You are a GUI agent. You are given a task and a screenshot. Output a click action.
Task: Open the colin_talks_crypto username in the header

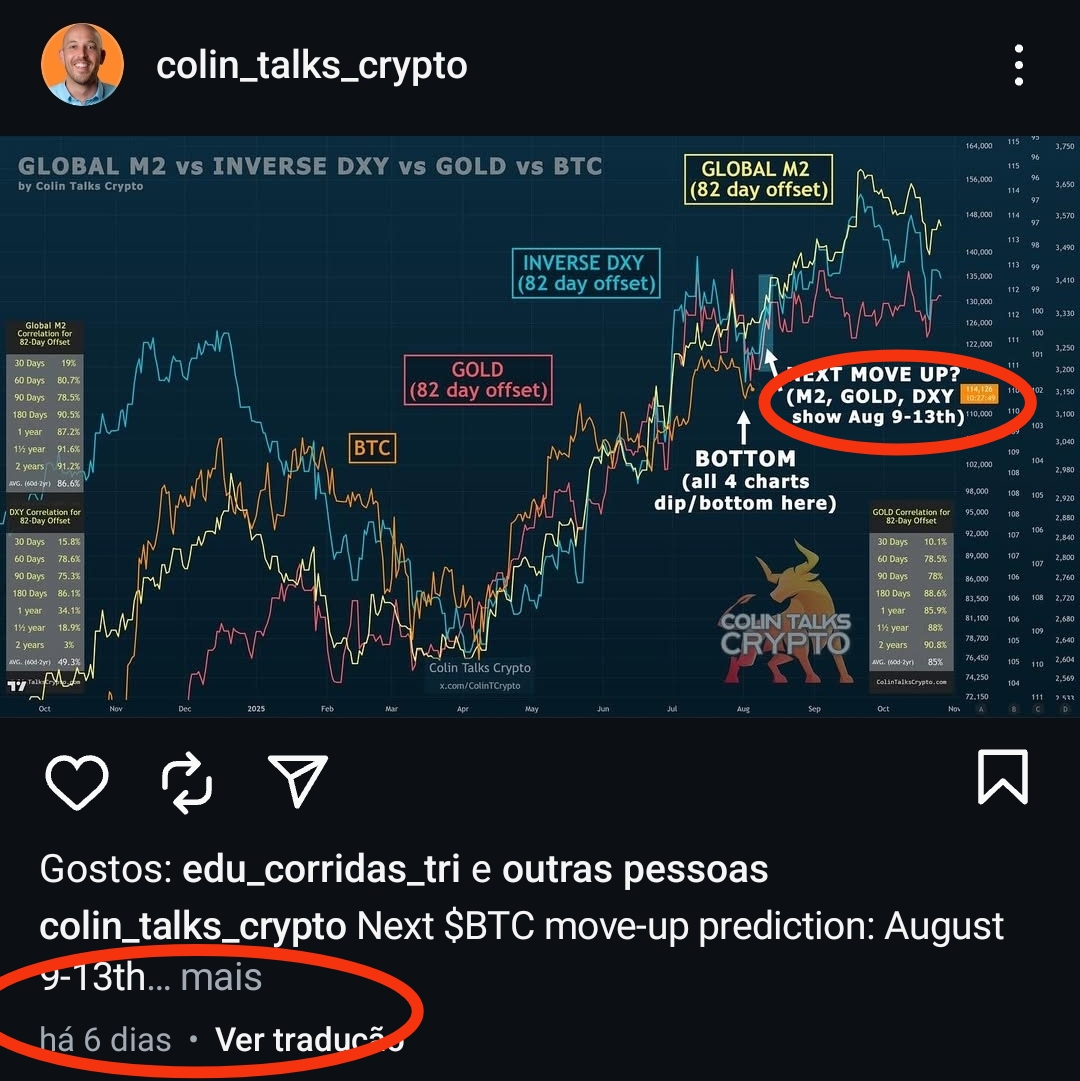pyautogui.click(x=312, y=66)
